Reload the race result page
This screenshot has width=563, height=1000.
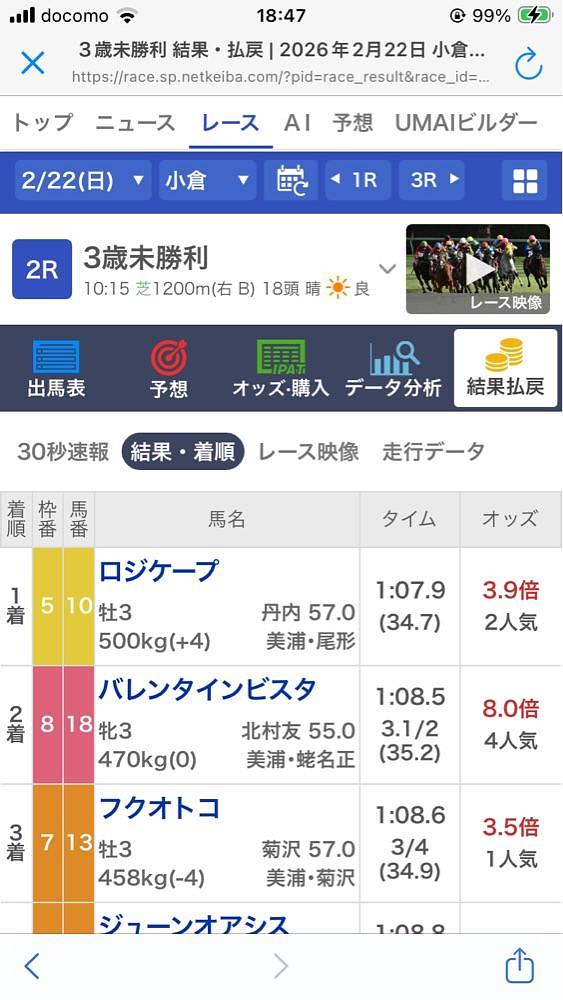coord(528,64)
